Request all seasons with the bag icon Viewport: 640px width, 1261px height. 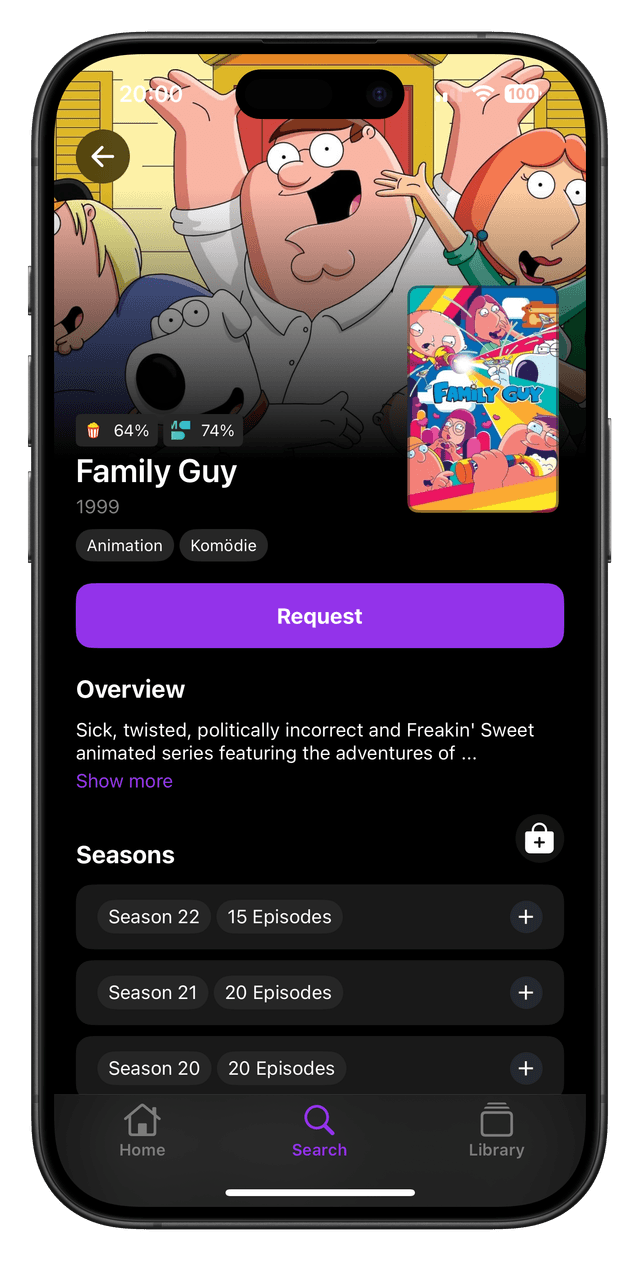pyautogui.click(x=539, y=839)
